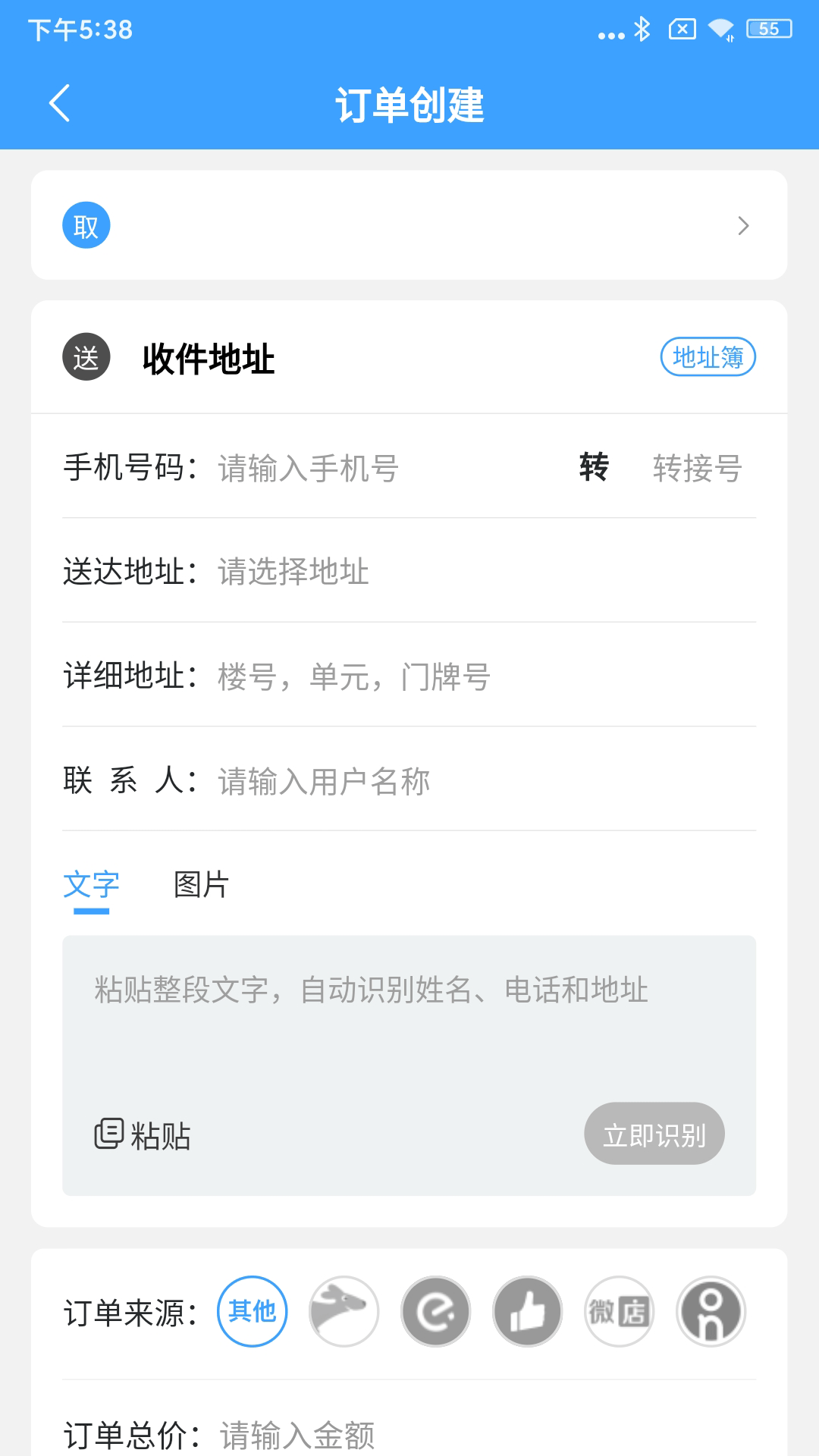
Task: Tap the paste clipboard icon next to 粘贴
Action: [110, 1135]
